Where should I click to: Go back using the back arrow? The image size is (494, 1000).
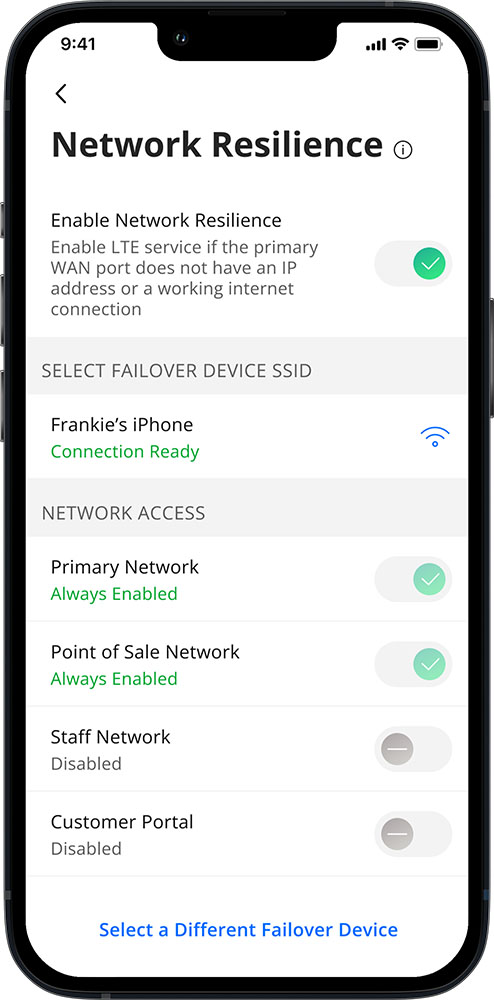[61, 94]
